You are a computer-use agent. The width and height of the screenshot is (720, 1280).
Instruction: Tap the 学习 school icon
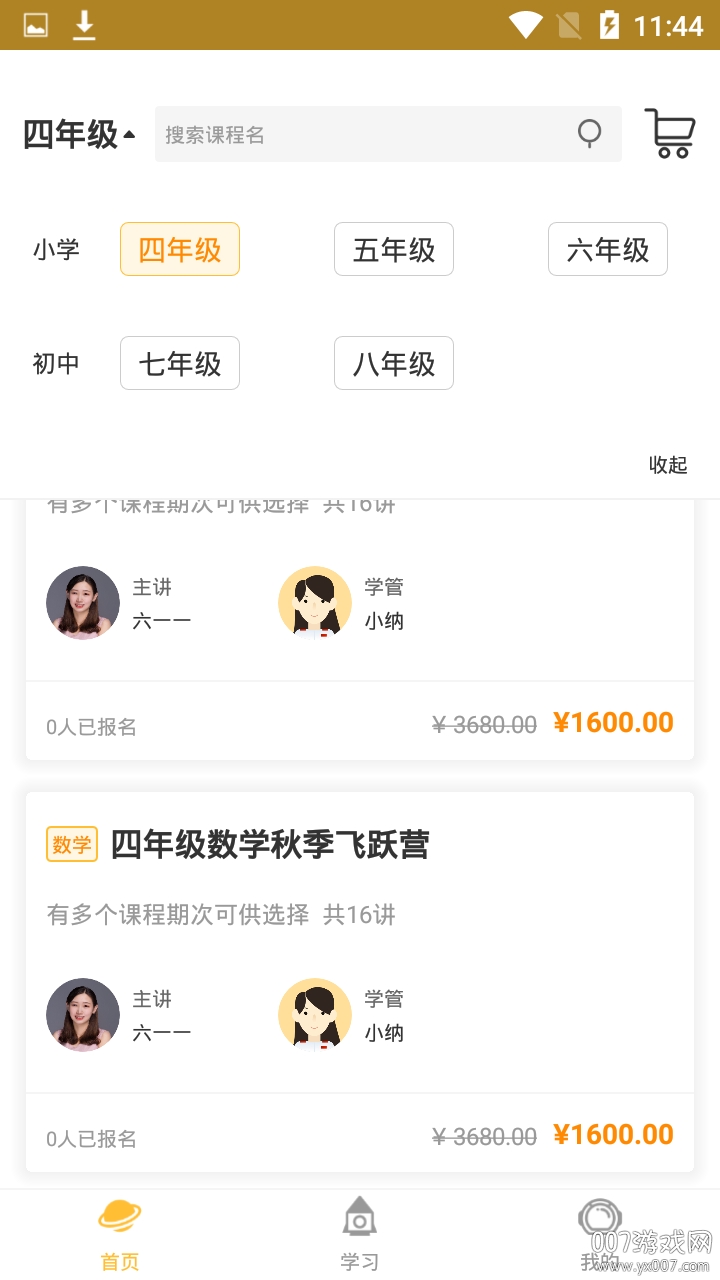pos(359,1216)
